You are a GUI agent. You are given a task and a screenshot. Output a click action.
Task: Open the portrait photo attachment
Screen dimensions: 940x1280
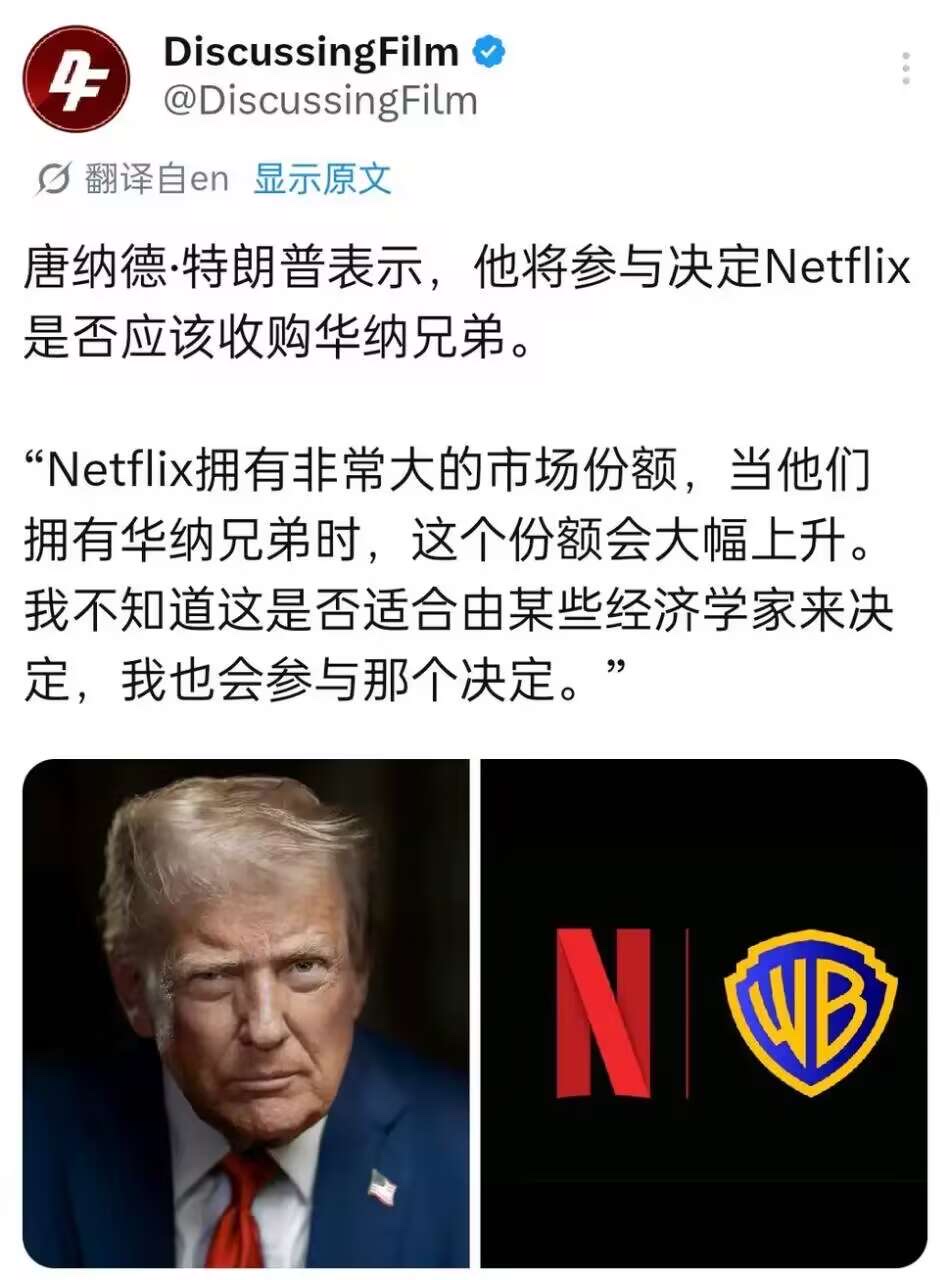246,1012
